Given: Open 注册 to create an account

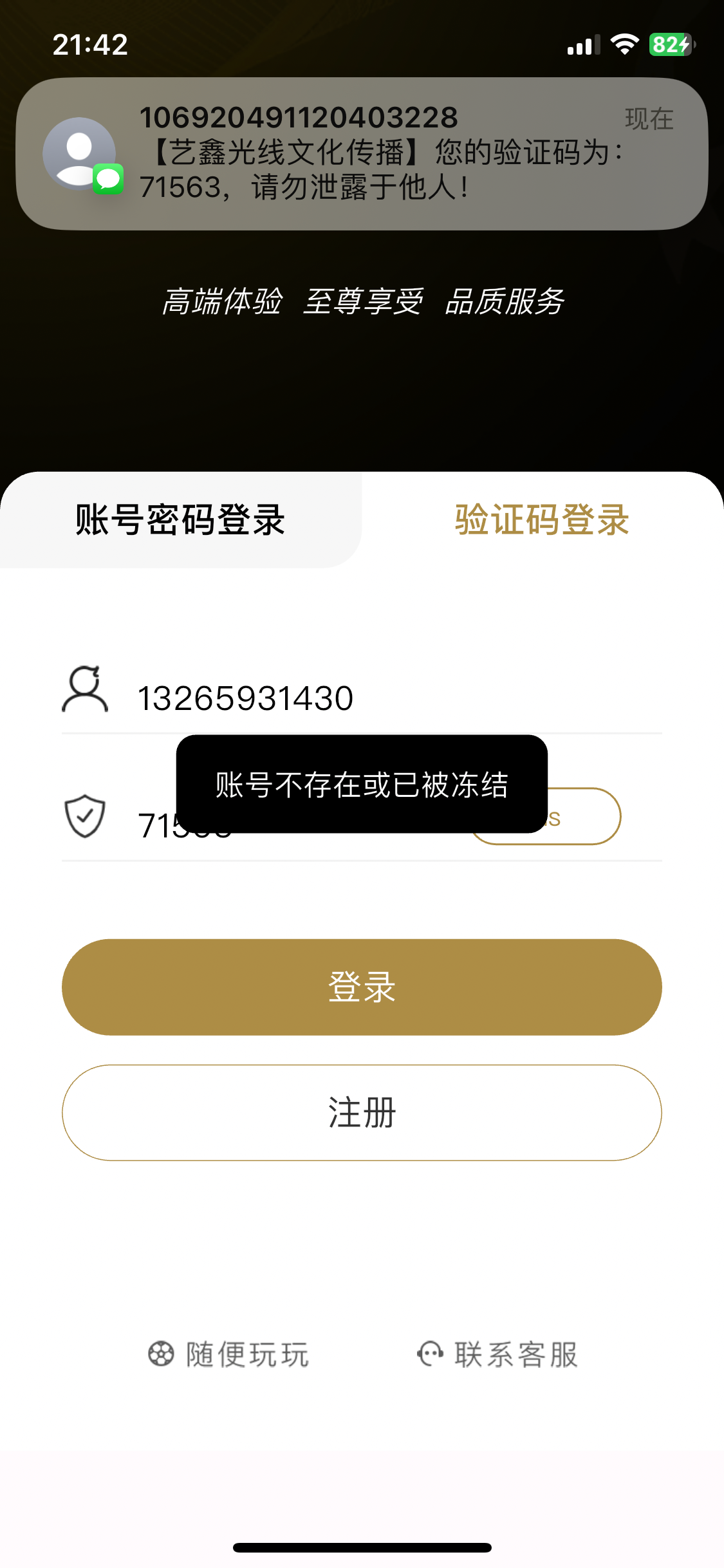Looking at the screenshot, I should click(362, 1112).
